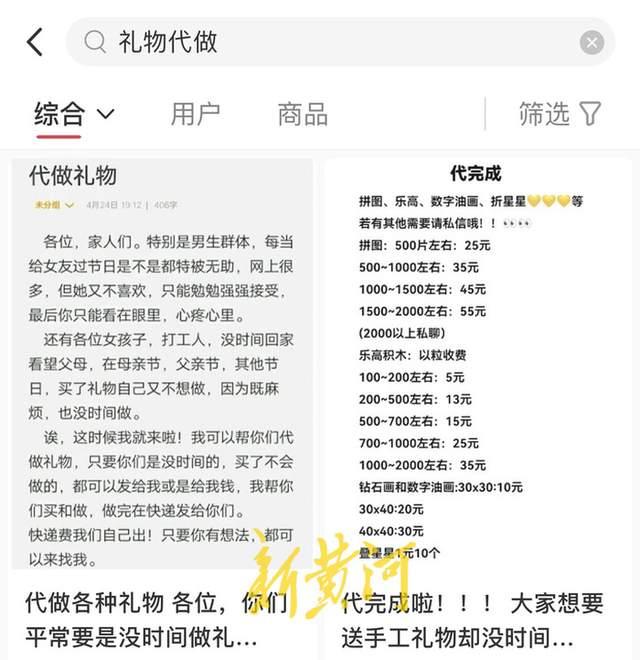Open the 代做各种礼物 post card

pyautogui.click(x=160, y=400)
